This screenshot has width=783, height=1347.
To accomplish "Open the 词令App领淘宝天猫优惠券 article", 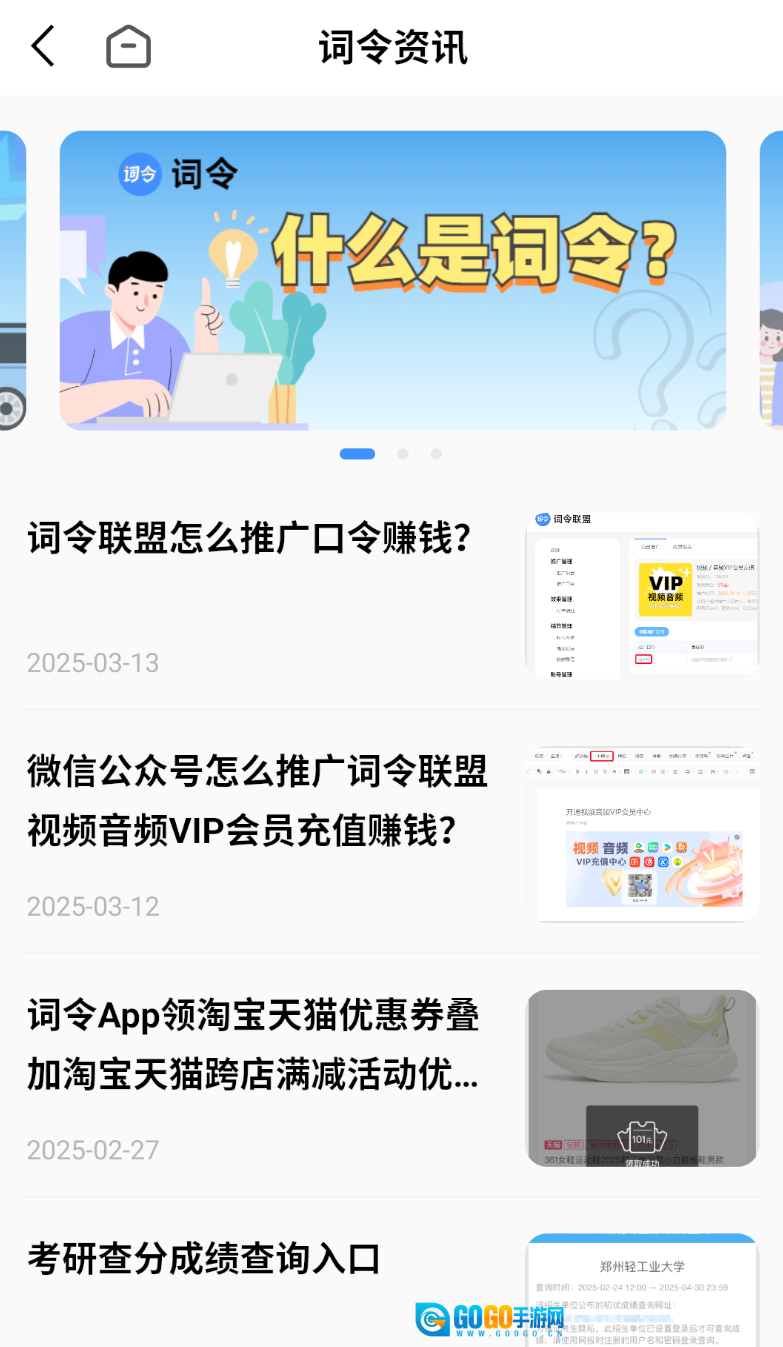I will tap(253, 1045).
